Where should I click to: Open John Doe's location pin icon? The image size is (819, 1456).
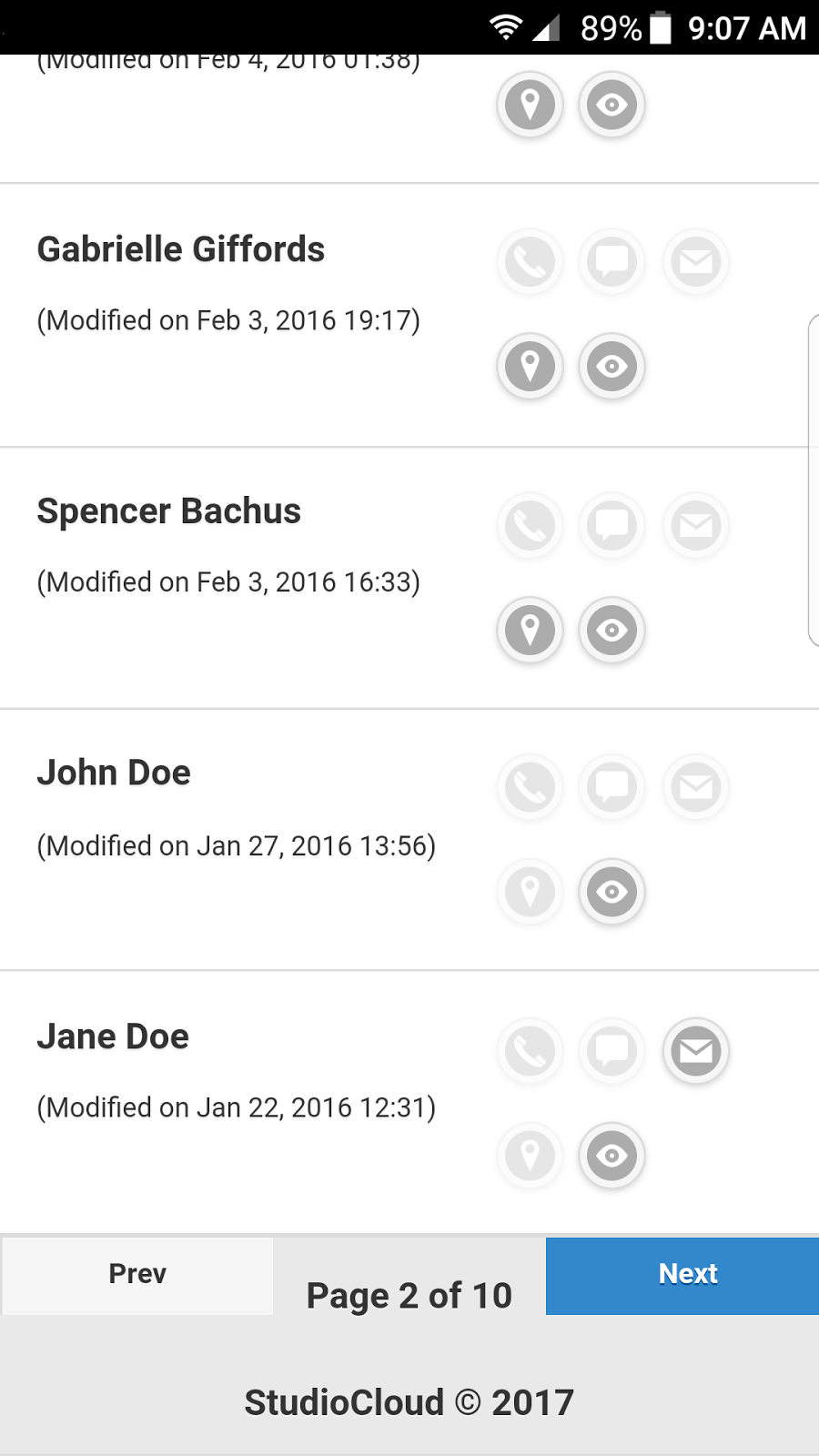[530, 892]
